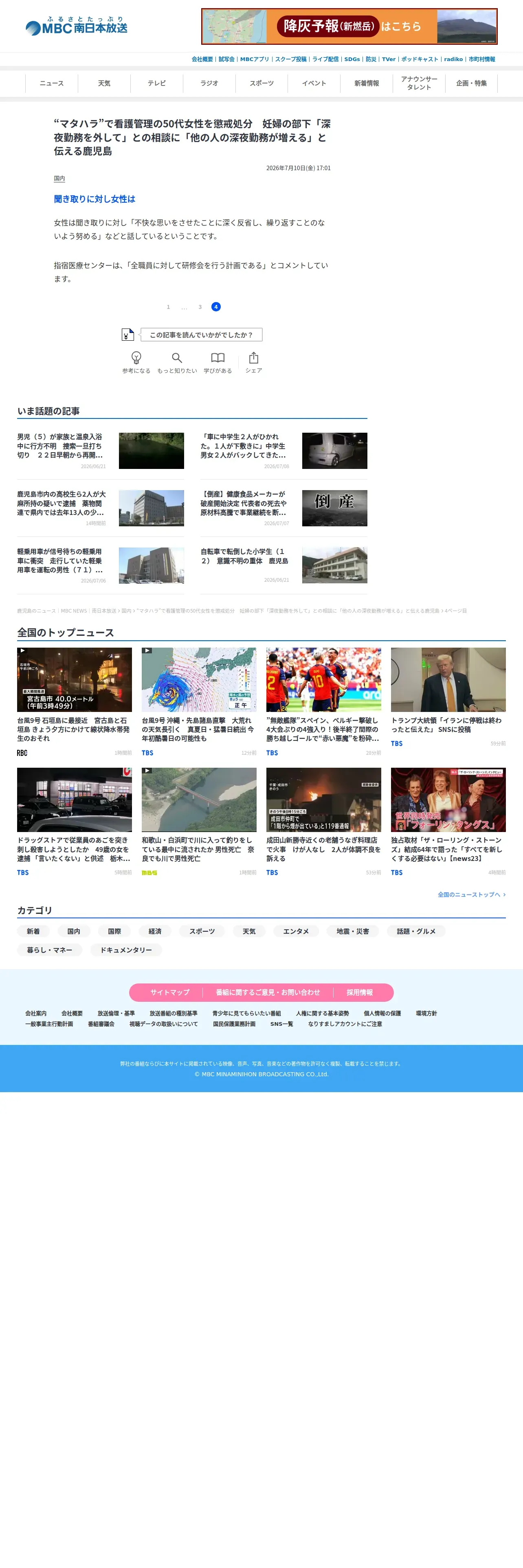Open the radiko link in top bar

(453, 59)
